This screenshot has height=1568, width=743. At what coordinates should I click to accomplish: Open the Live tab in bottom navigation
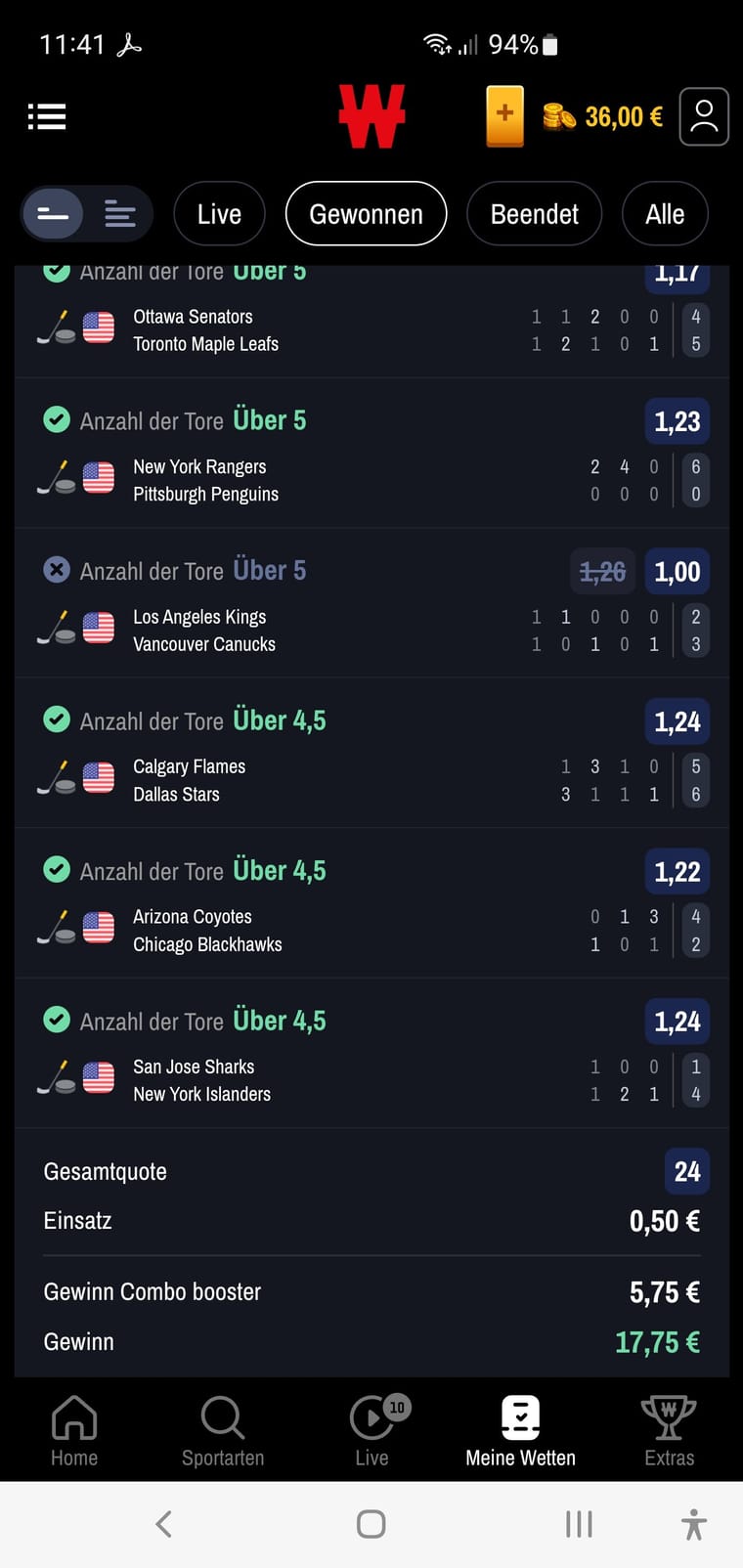click(x=371, y=1431)
